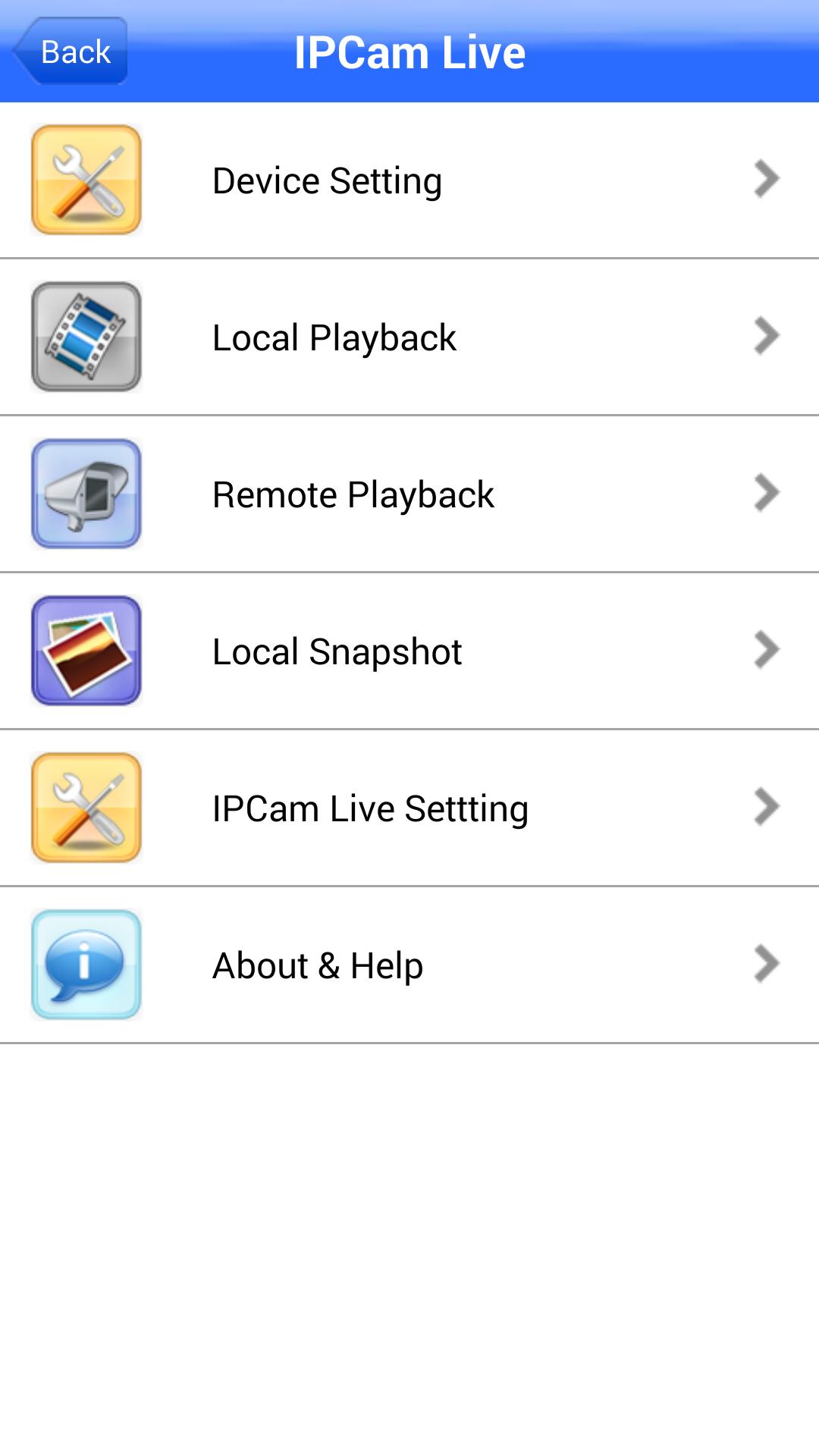Click the Device Setting wrench icon
819x1456 pixels.
tap(85, 180)
